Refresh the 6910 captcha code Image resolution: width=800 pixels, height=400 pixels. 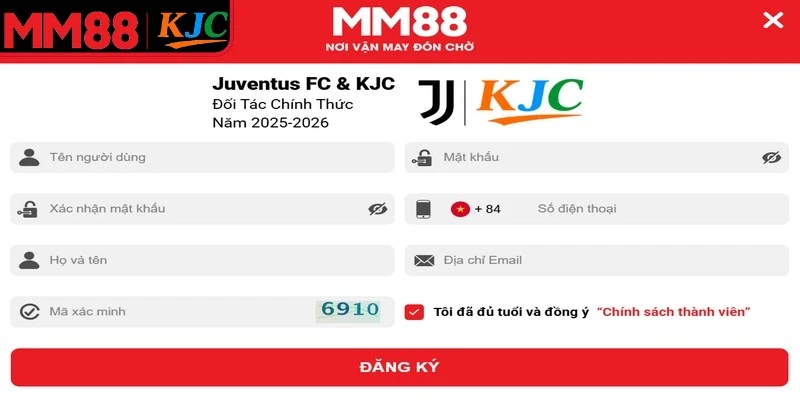(350, 310)
